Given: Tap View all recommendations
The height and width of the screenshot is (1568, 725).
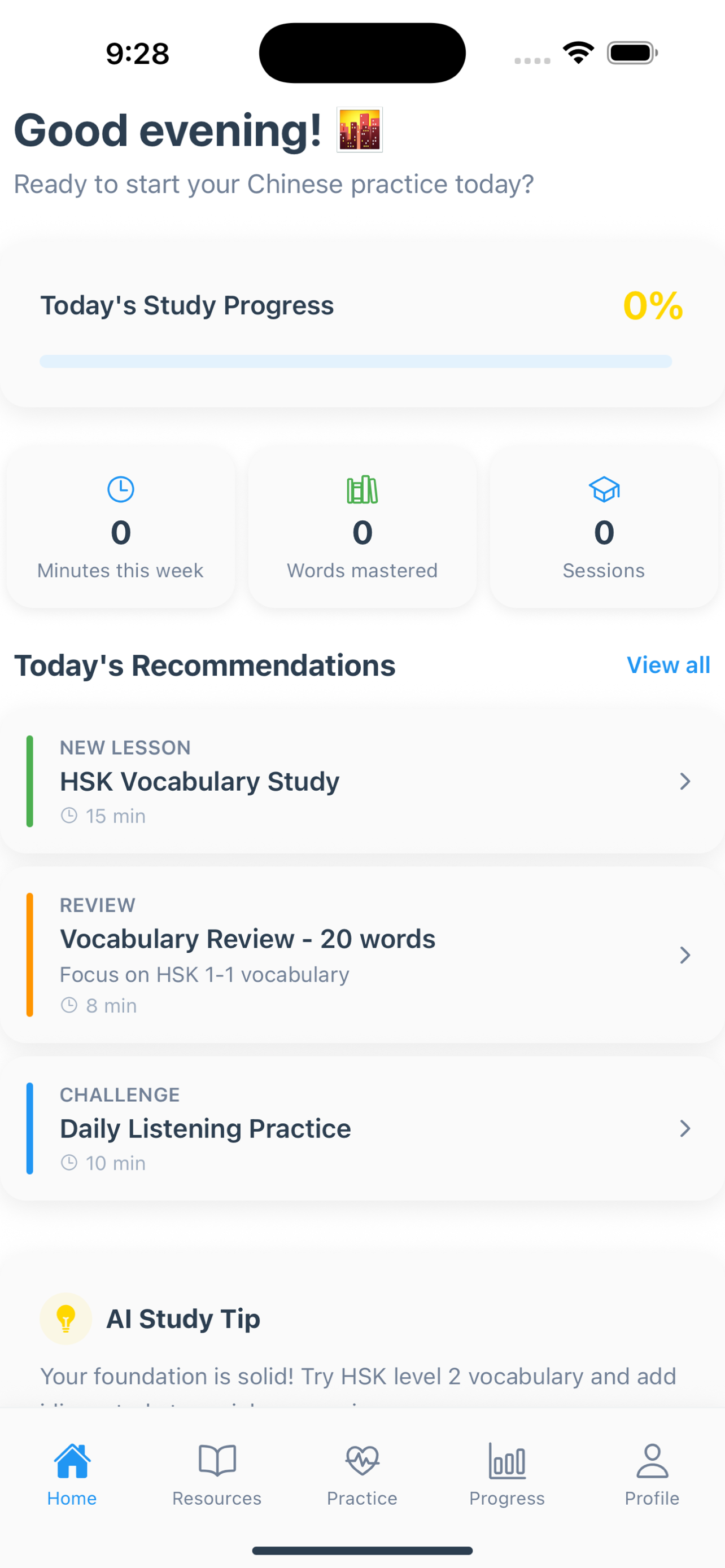Looking at the screenshot, I should (669, 665).
